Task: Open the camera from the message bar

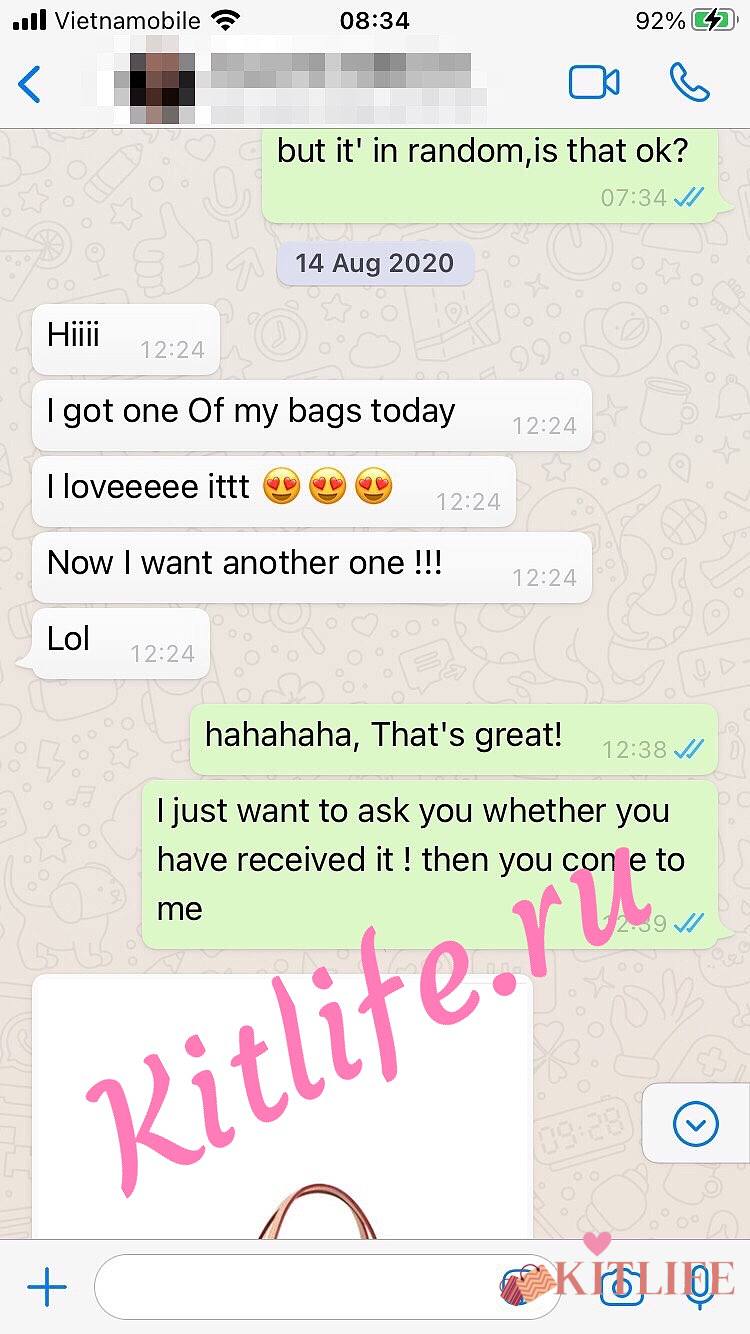Action: (x=621, y=1288)
